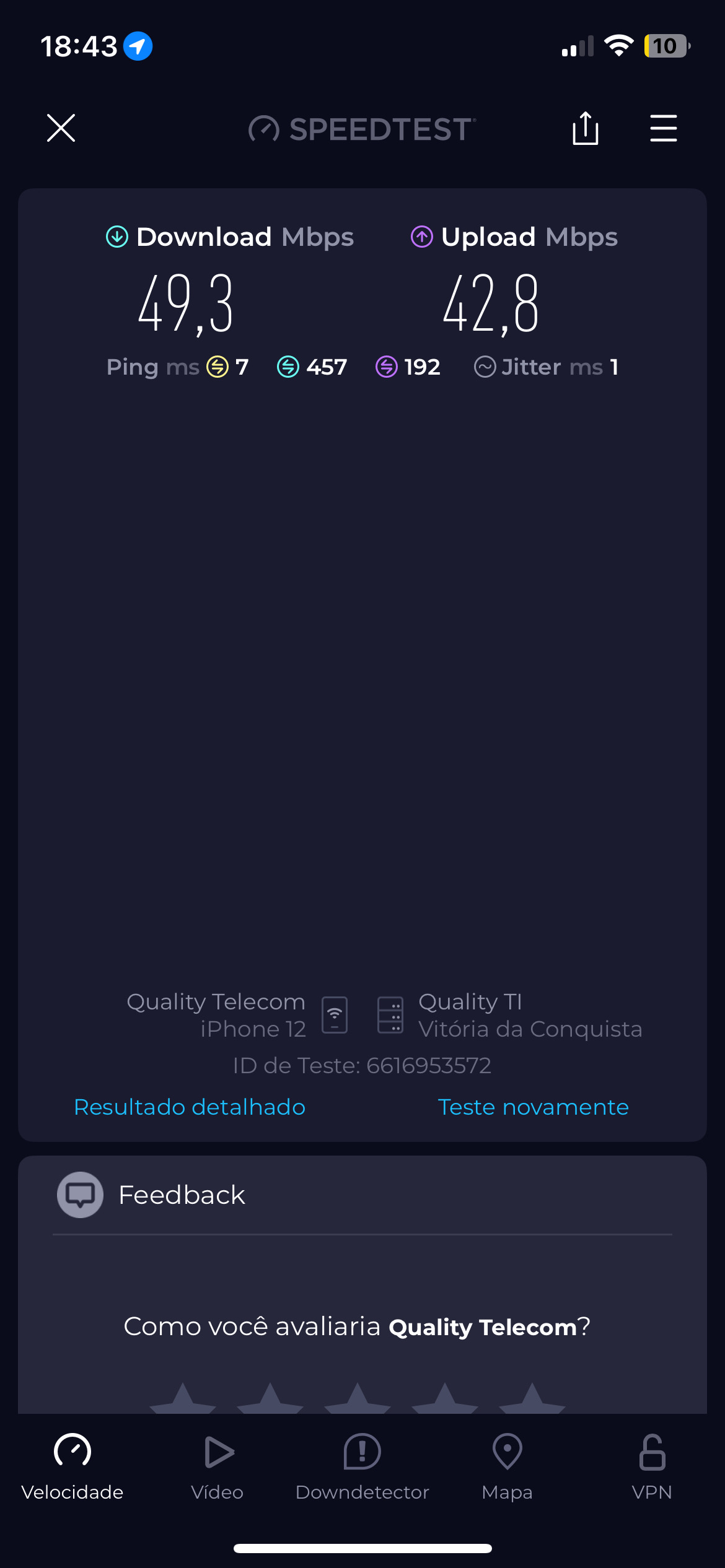The width and height of the screenshot is (725, 1568).
Task: Open the VPN tab
Action: (x=652, y=1466)
